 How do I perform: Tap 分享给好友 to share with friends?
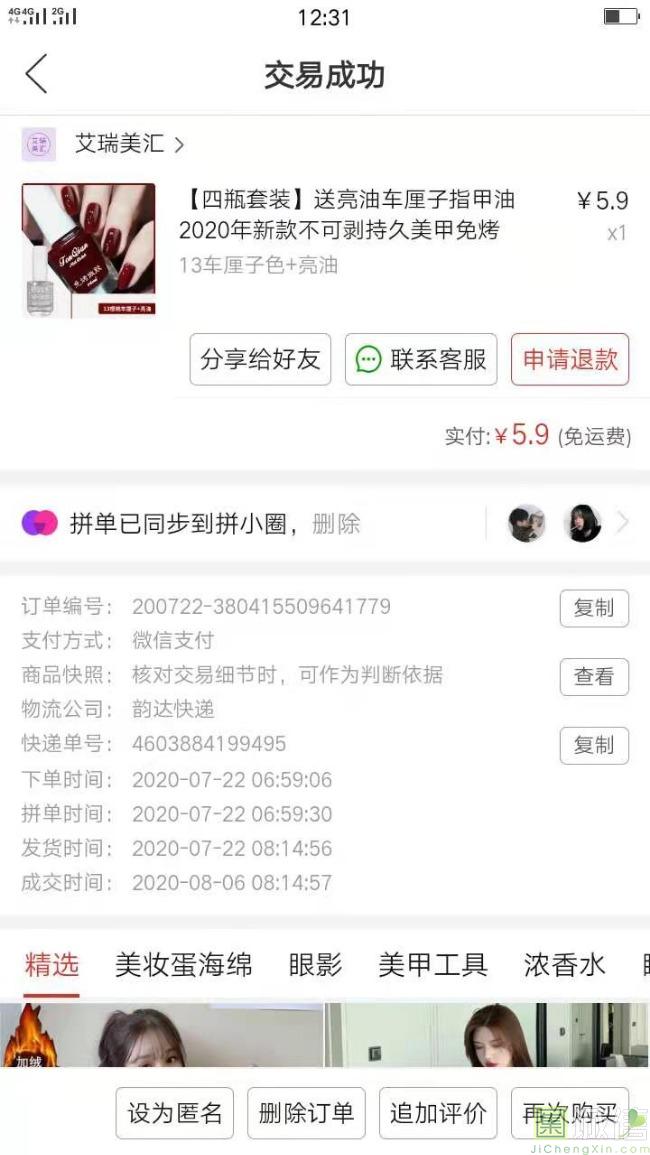(x=260, y=360)
